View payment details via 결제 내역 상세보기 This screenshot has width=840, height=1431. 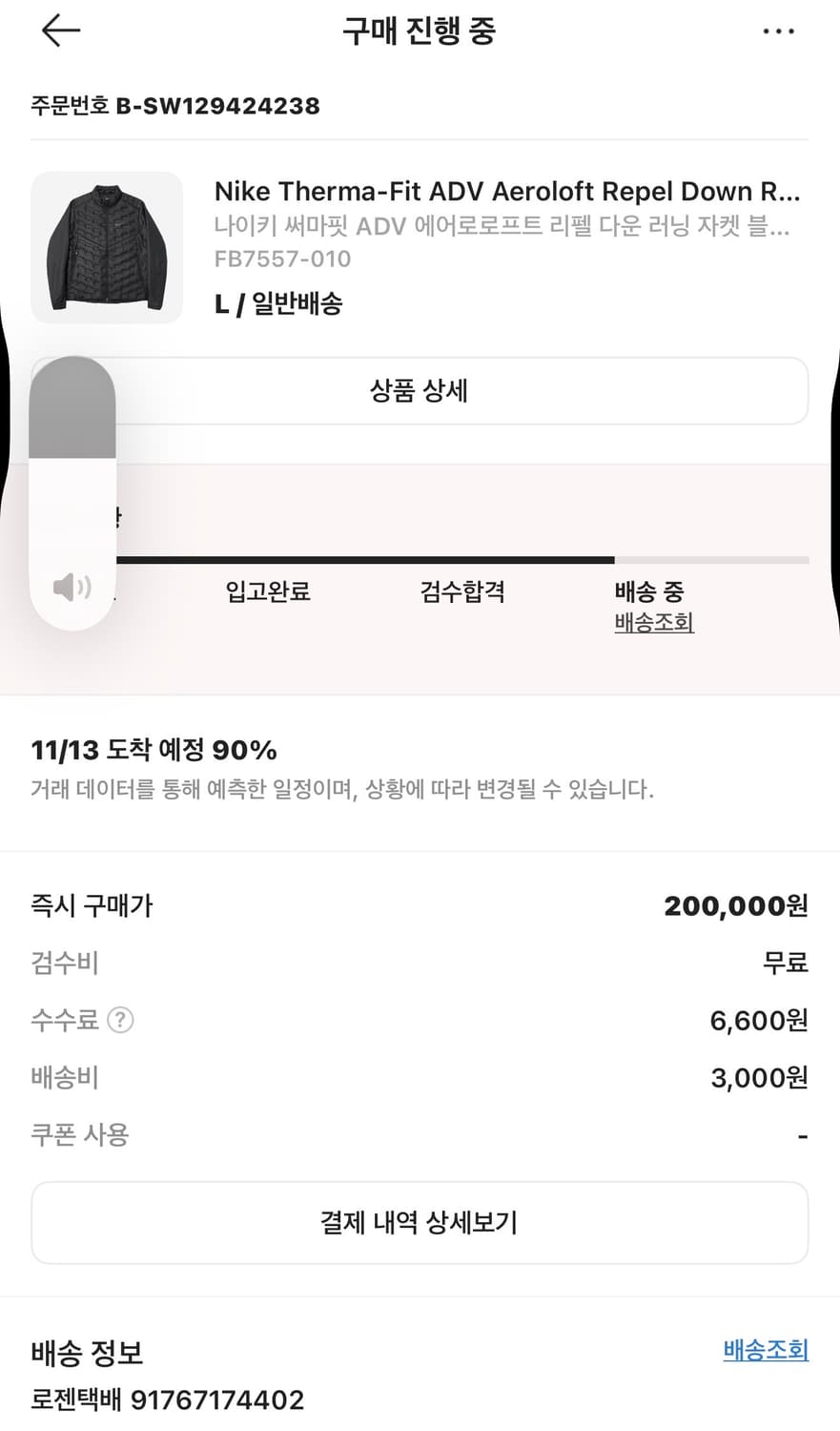click(x=420, y=1222)
